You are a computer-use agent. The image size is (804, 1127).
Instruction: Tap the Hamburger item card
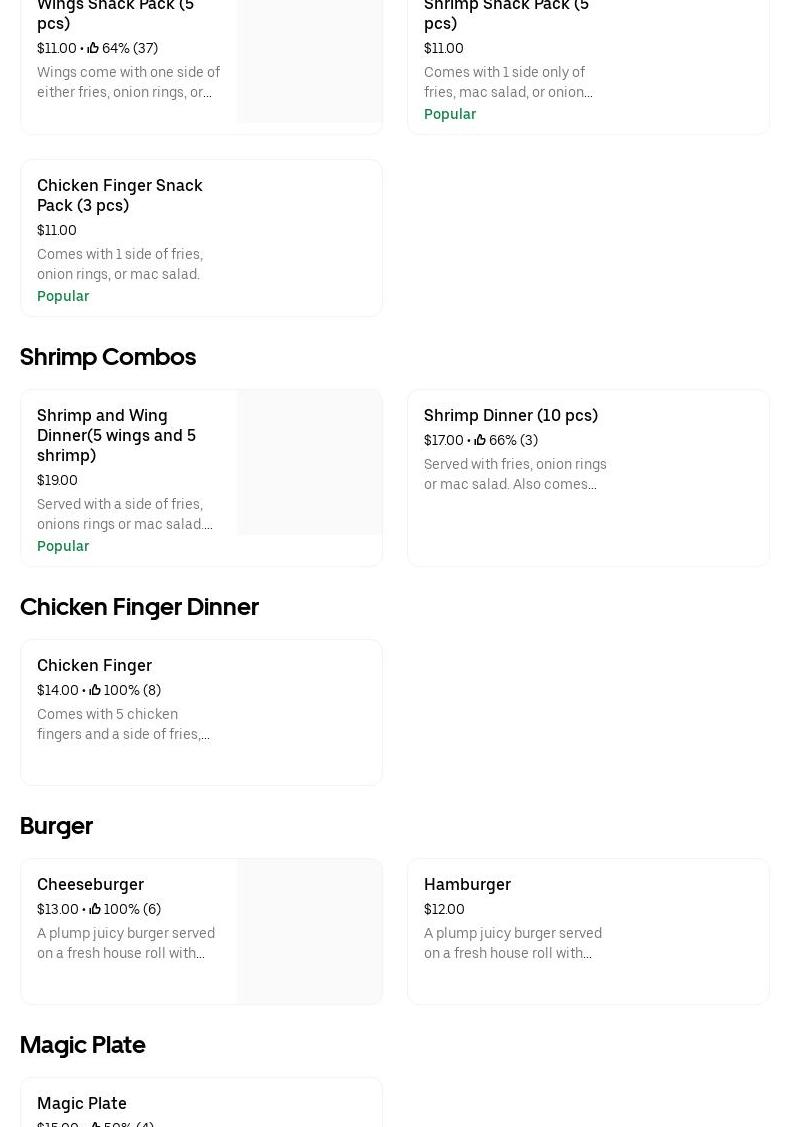pos(588,931)
